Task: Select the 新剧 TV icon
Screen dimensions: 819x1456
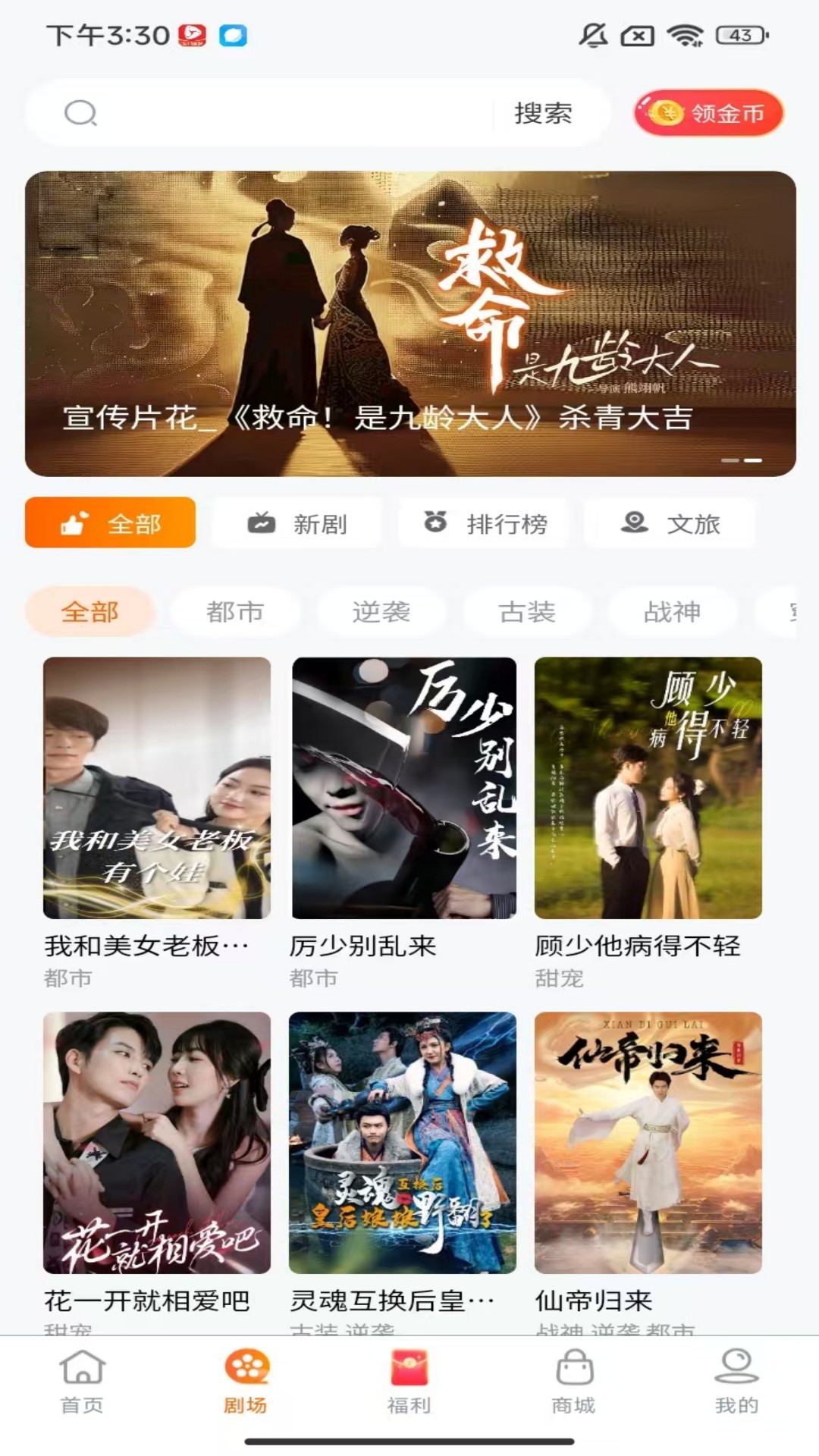Action: coord(262,522)
